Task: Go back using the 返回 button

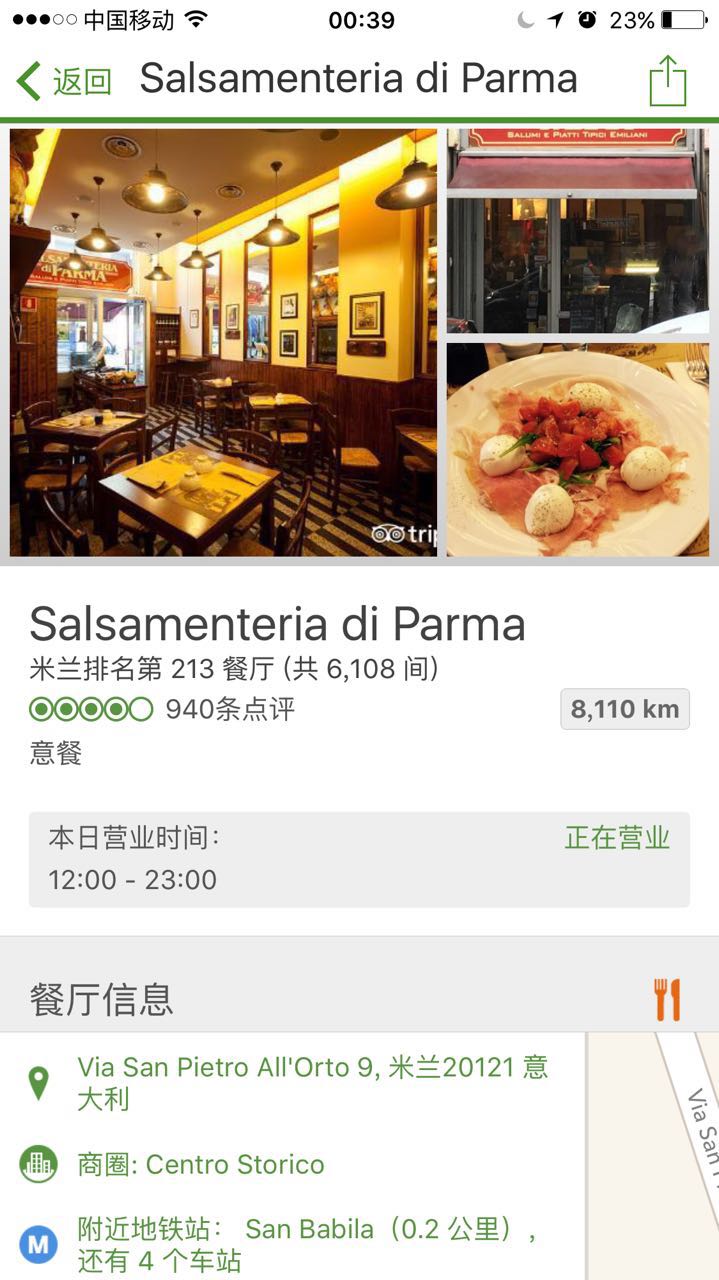Action: click(64, 81)
